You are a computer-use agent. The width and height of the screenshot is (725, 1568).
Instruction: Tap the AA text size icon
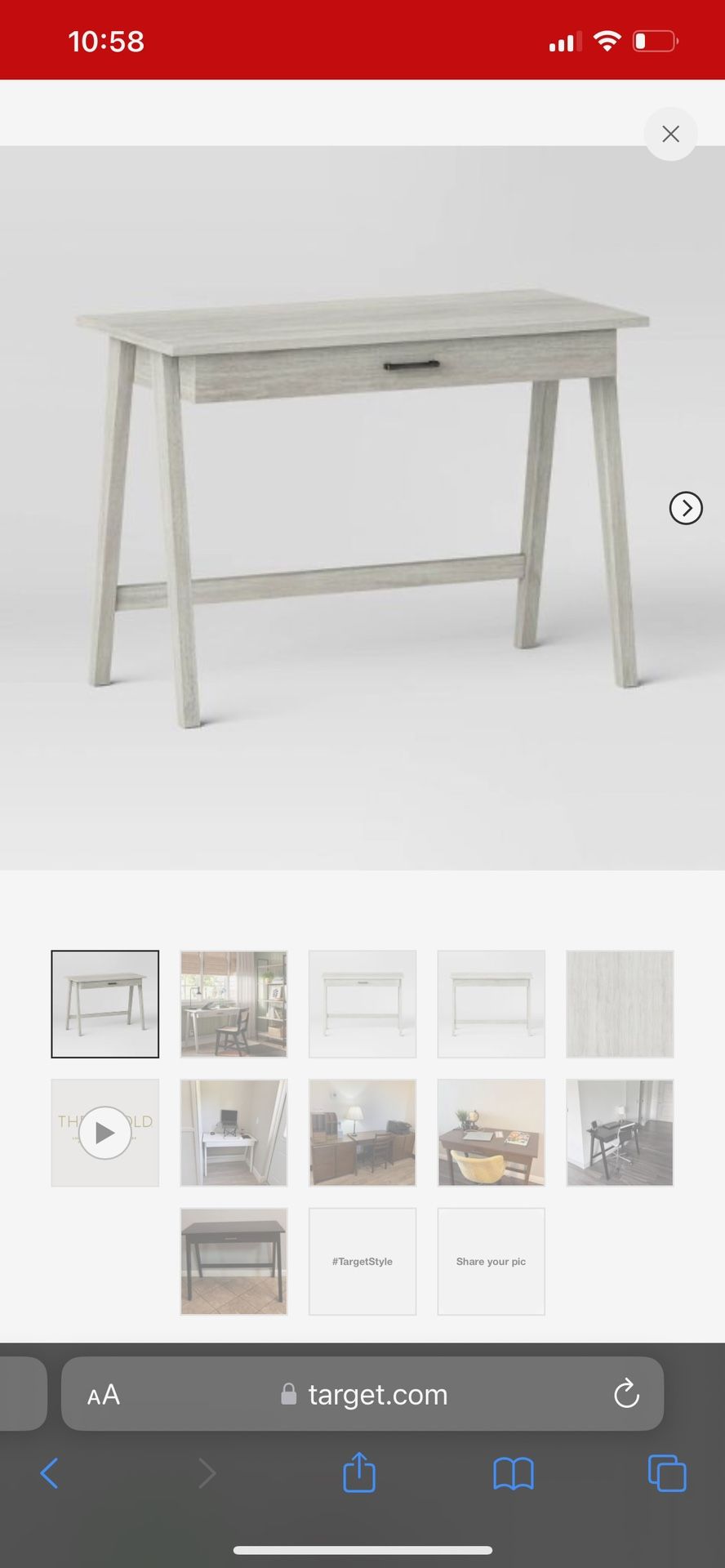click(x=103, y=1394)
